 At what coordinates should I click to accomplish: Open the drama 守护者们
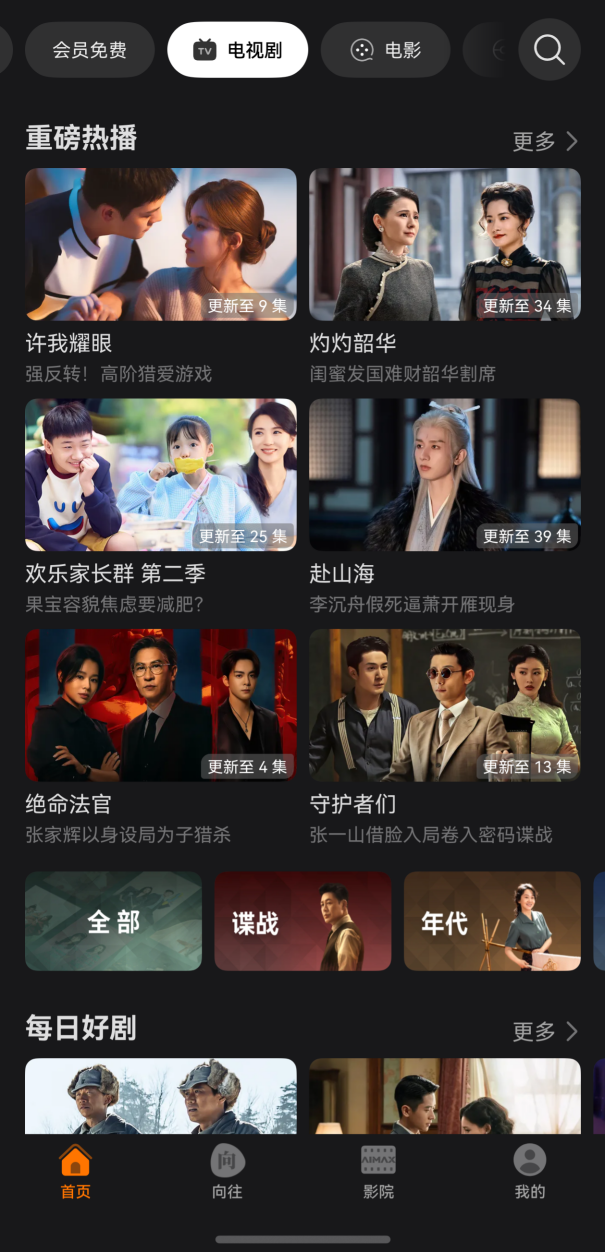pos(444,705)
